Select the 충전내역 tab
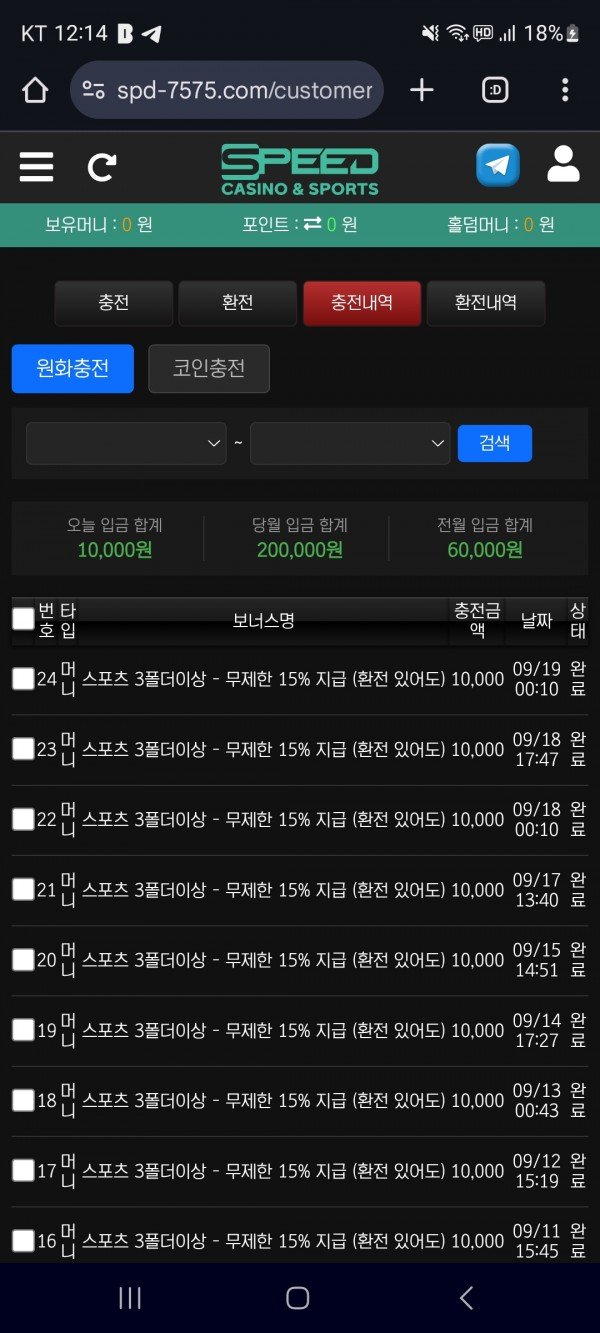This screenshot has width=600, height=1333. [x=362, y=303]
